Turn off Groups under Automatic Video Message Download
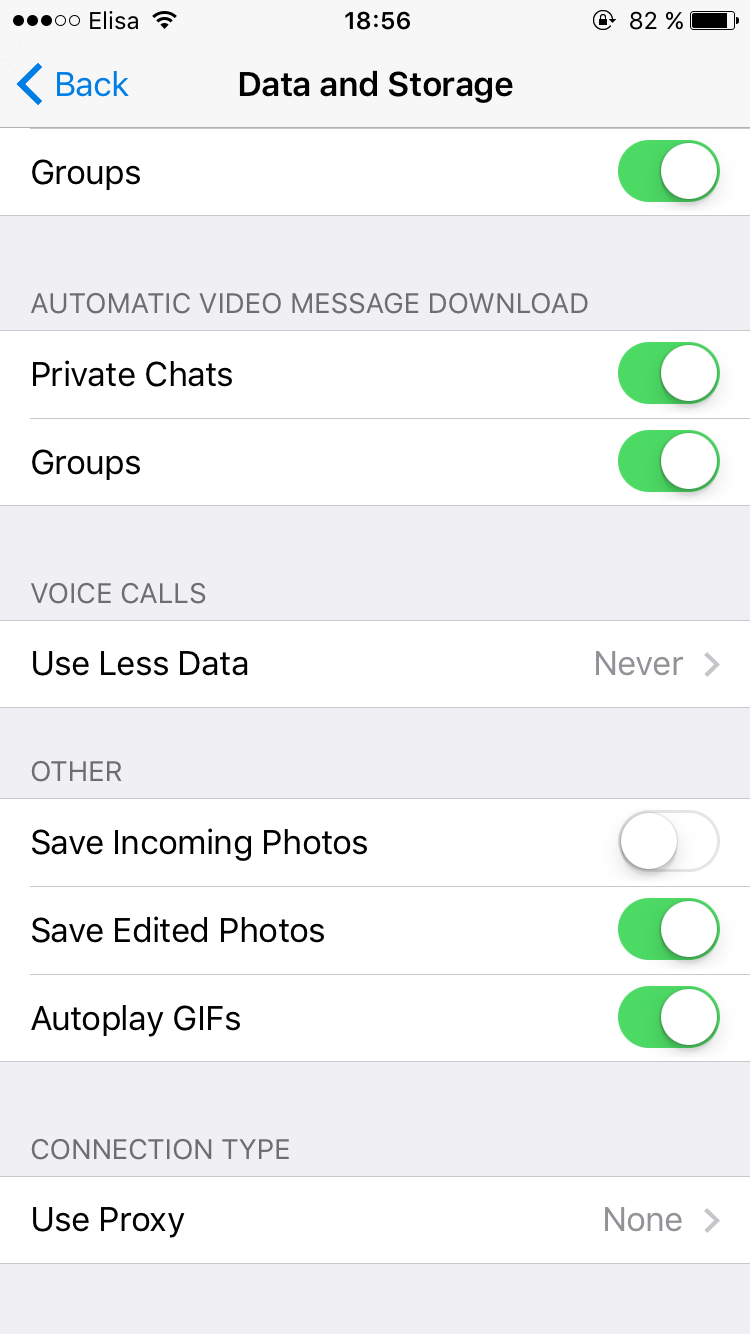Screen dimensions: 750x1334 point(668,462)
